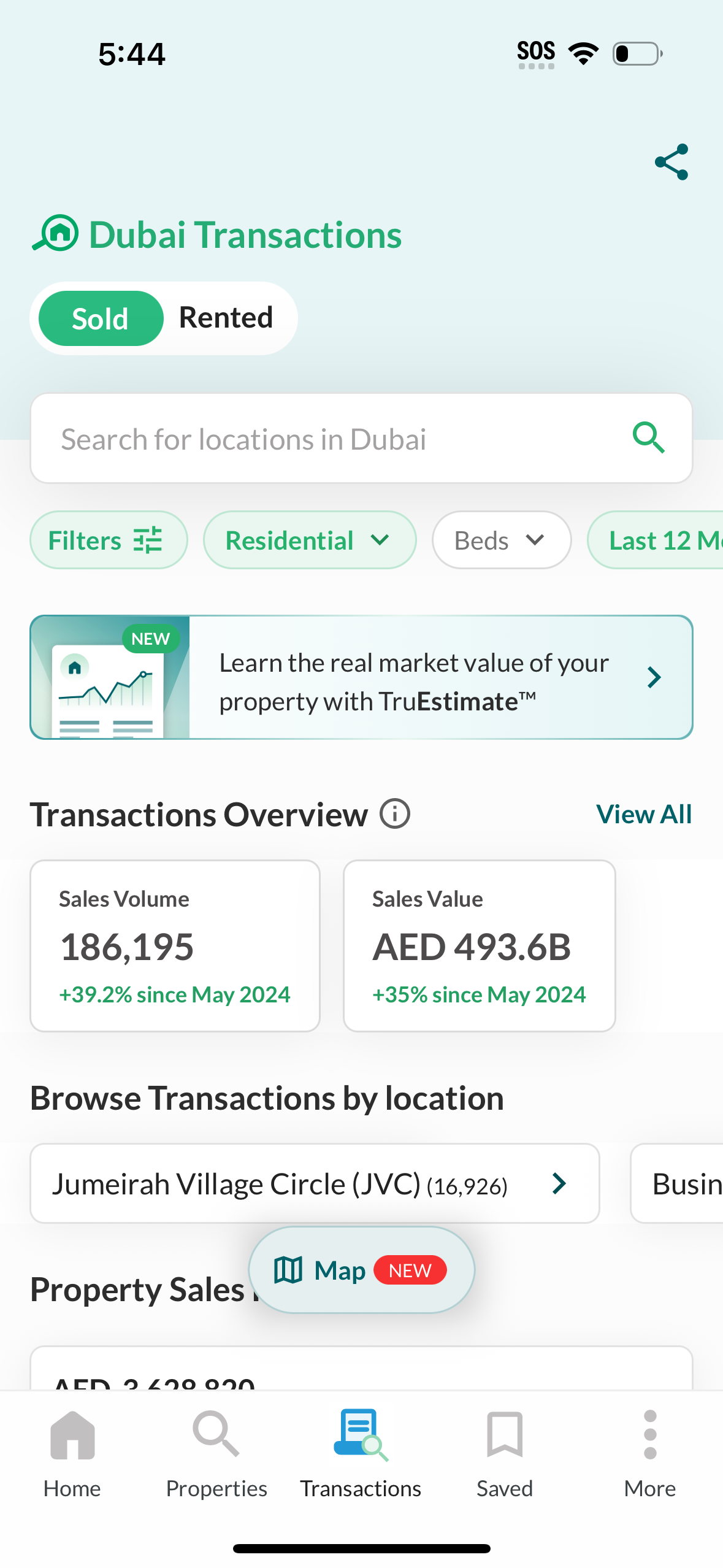Screen dimensions: 723x1568
Task: Open the Map view icon
Action: [291, 1270]
